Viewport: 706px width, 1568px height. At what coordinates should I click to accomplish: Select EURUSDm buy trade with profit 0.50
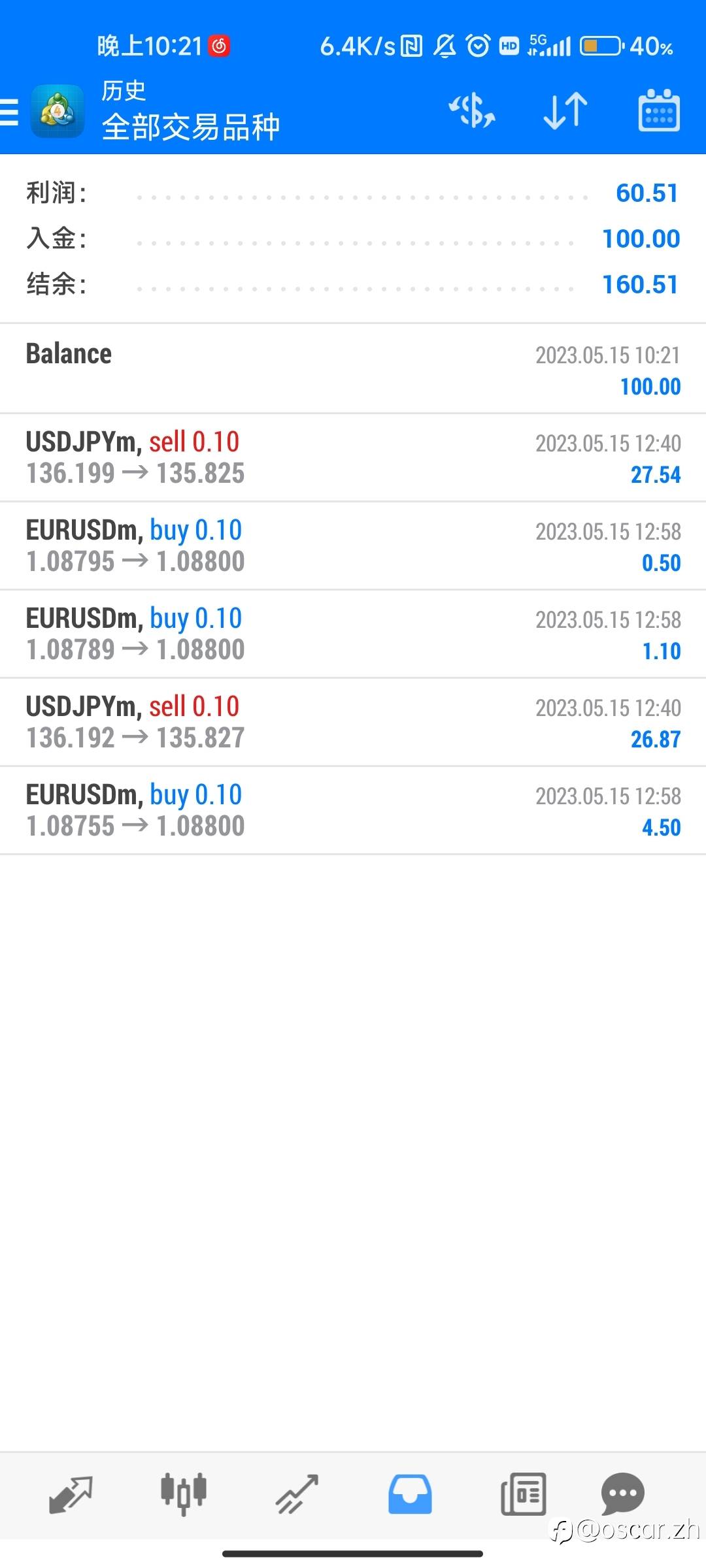[353, 546]
